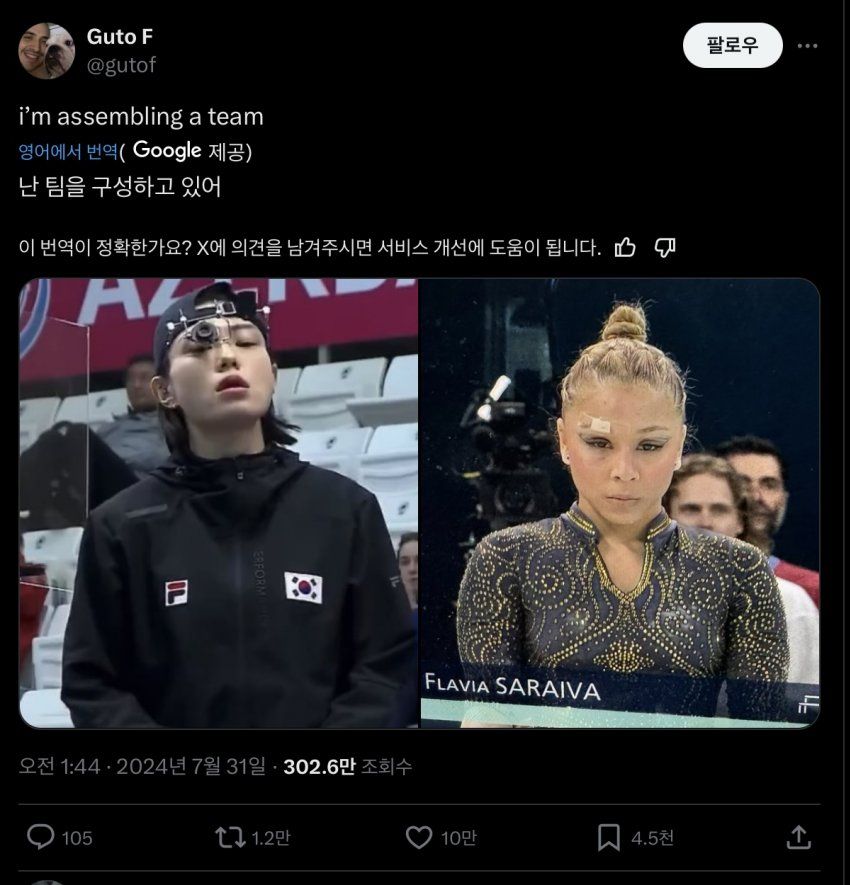This screenshot has width=850, height=885.
Task: Tap the 팔로우 follow button
Action: [x=731, y=46]
